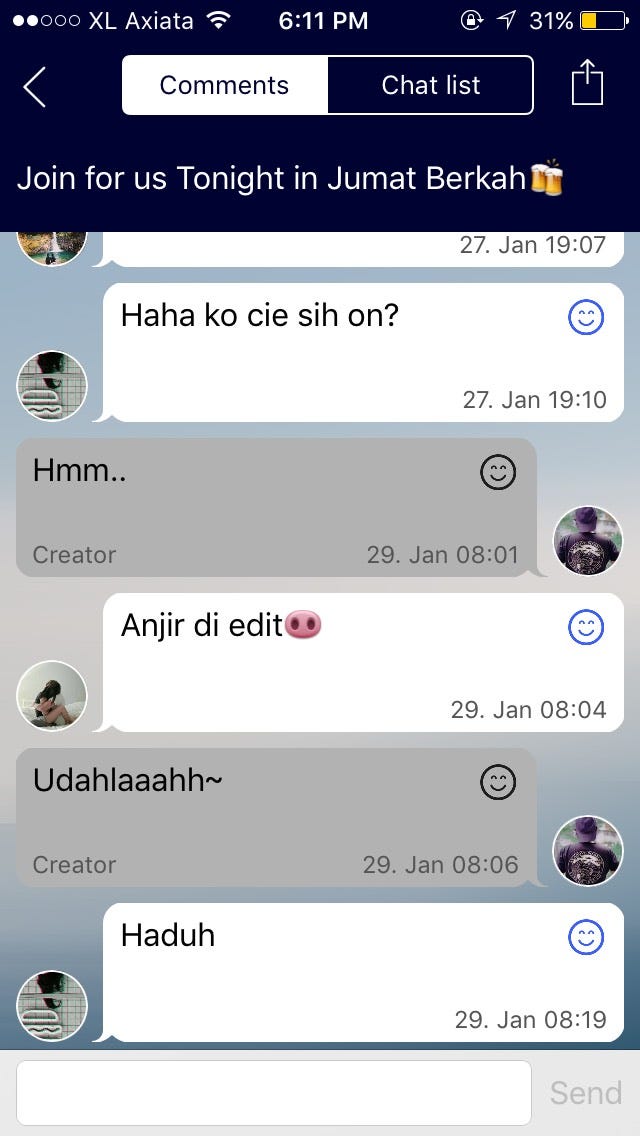This screenshot has height=1136, width=640.
Task: Tap the smiley on "Udahlaaahh~" comment
Action: click(498, 782)
